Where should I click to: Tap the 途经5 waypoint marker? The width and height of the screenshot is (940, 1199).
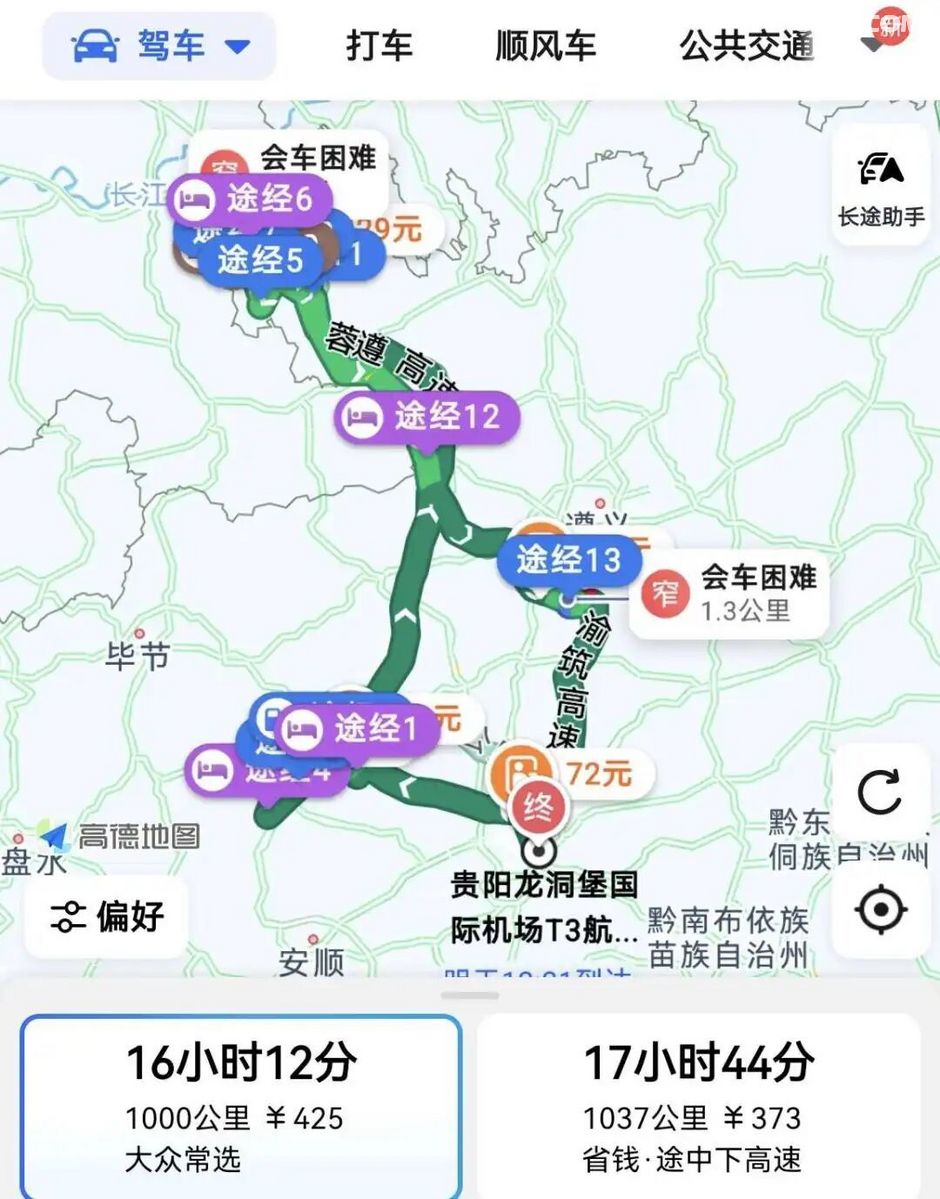click(x=260, y=261)
